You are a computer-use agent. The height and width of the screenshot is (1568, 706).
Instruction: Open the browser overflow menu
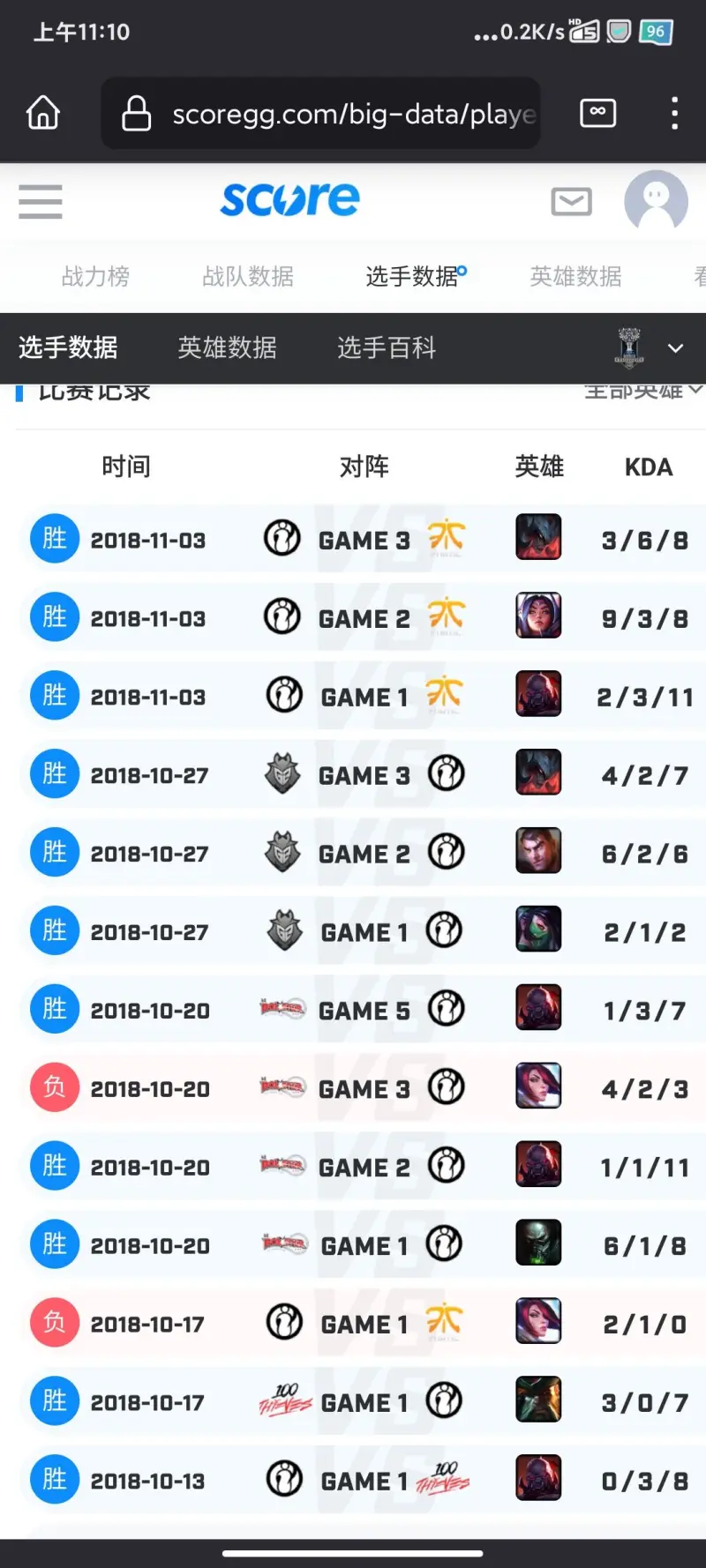pyautogui.click(x=674, y=113)
